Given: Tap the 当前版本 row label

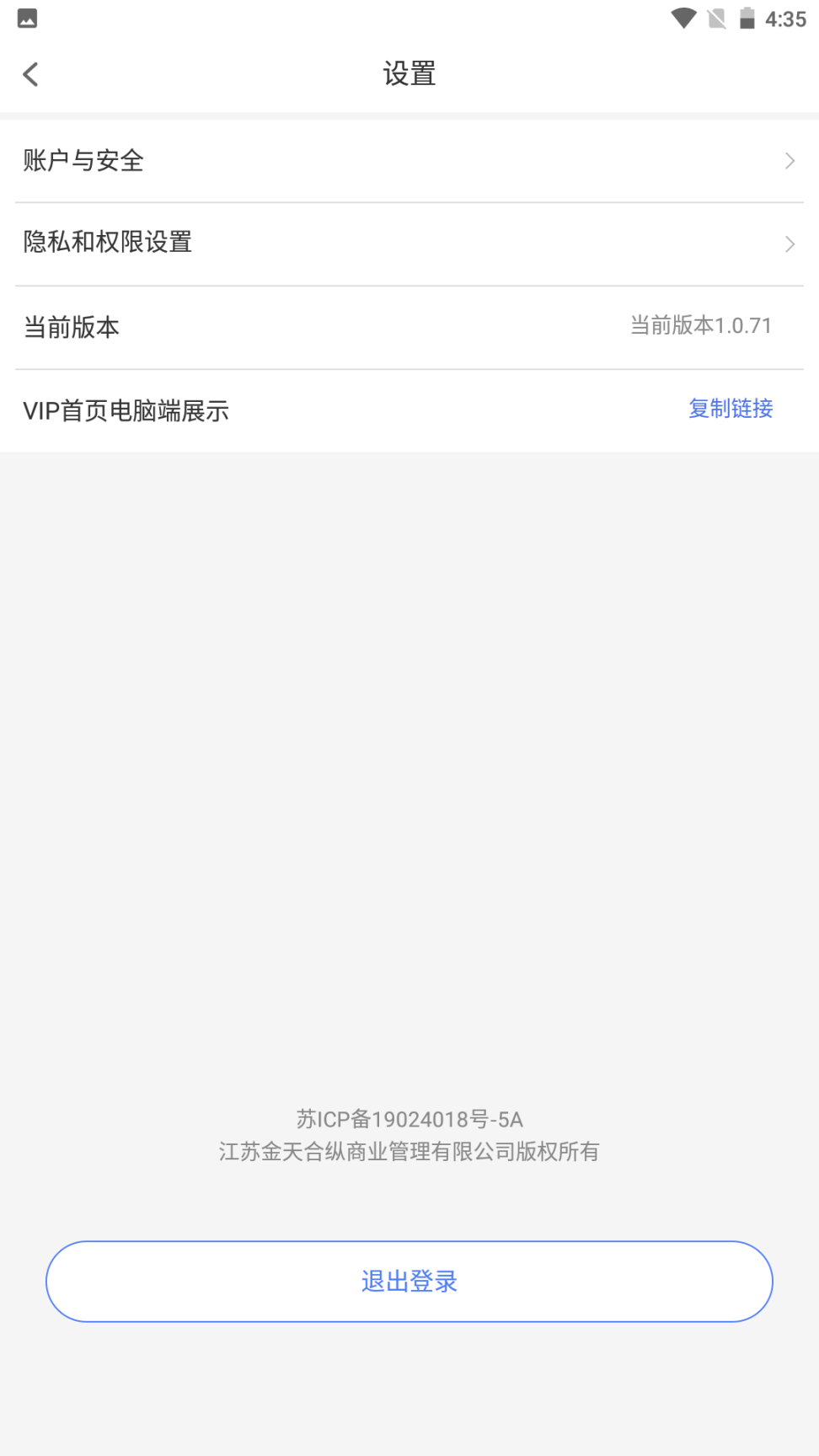Looking at the screenshot, I should tap(71, 326).
